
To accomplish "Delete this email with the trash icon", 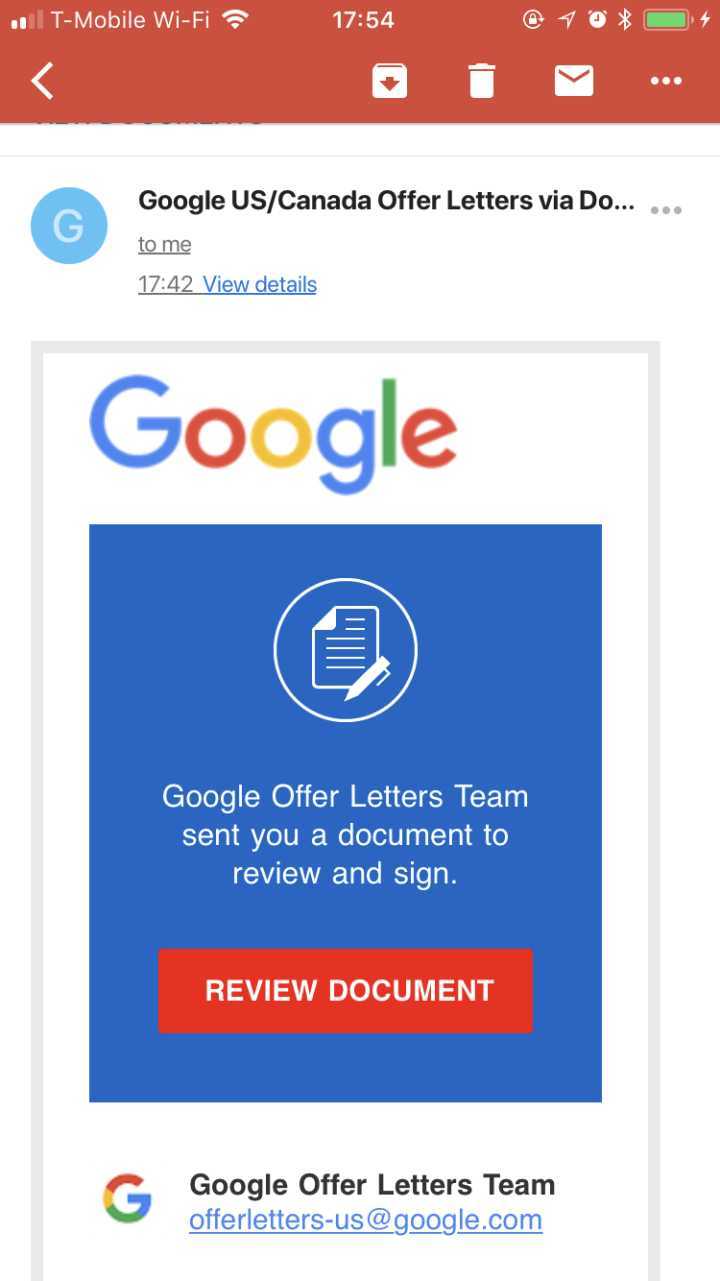I will pos(482,81).
